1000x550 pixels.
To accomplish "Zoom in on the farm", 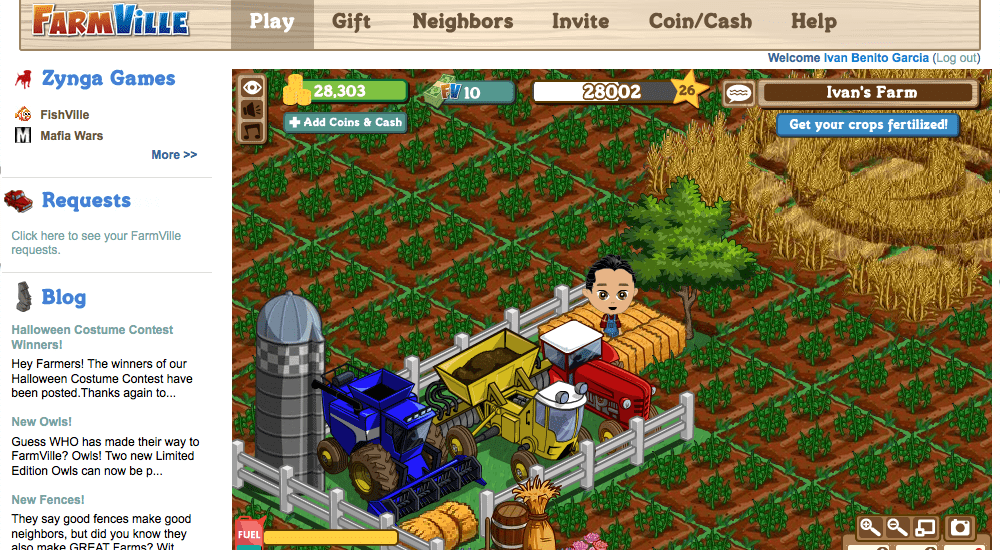I will coord(870,527).
